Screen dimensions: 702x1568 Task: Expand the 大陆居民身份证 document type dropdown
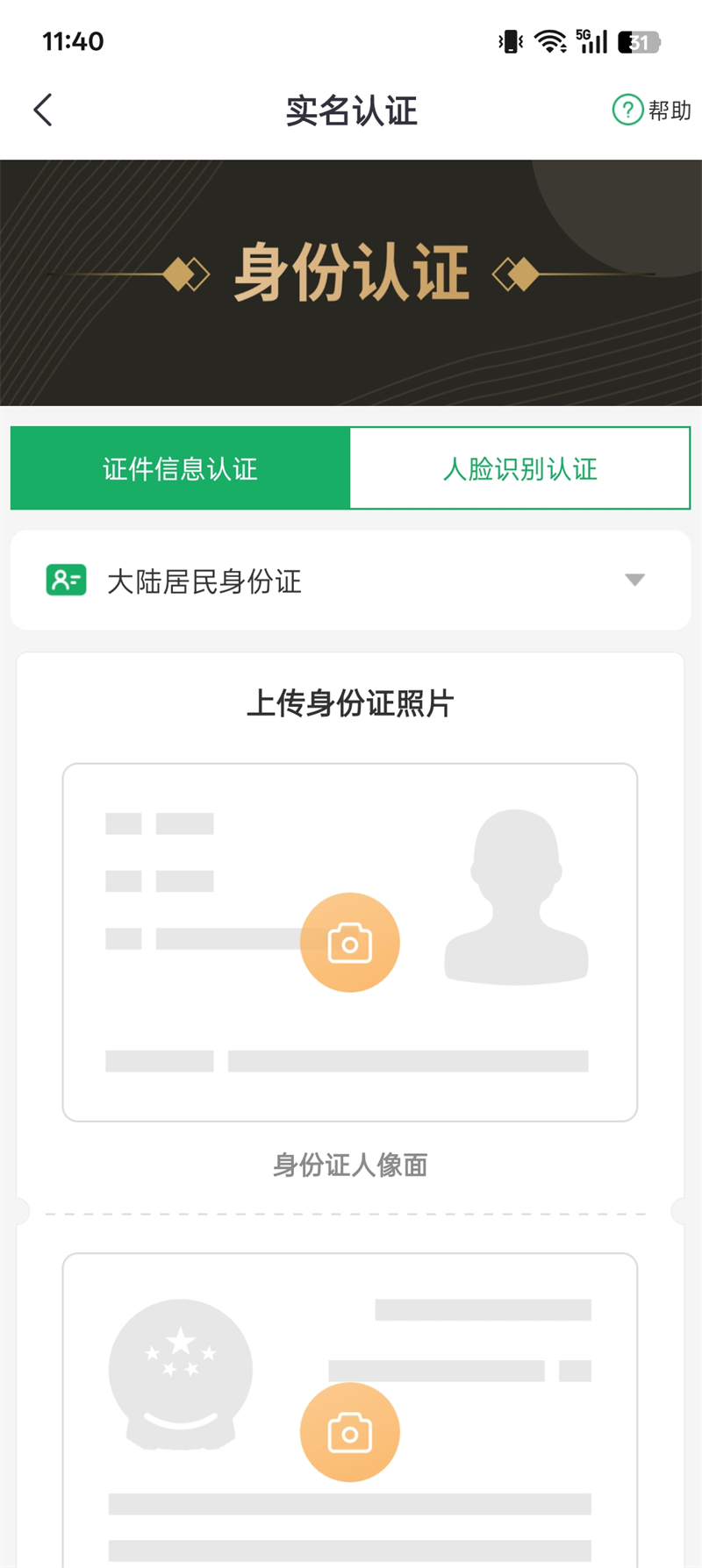[634, 580]
